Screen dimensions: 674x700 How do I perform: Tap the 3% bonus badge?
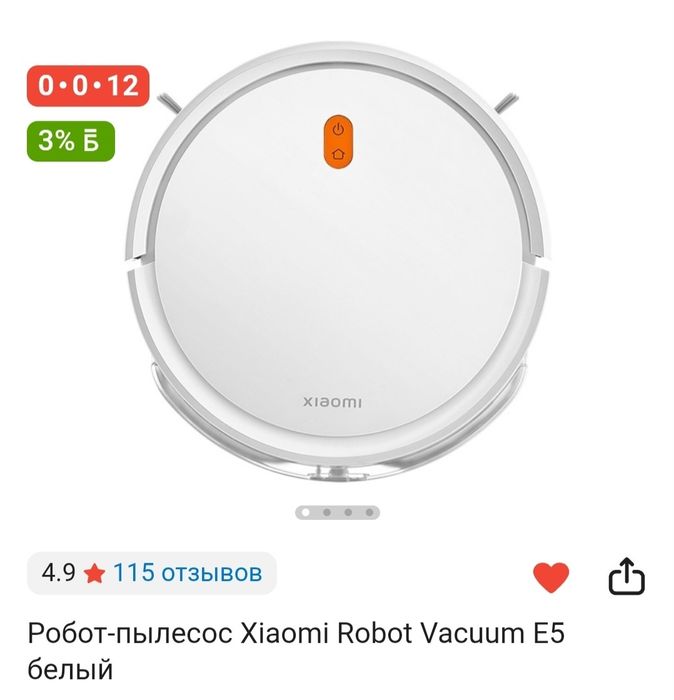[69, 141]
